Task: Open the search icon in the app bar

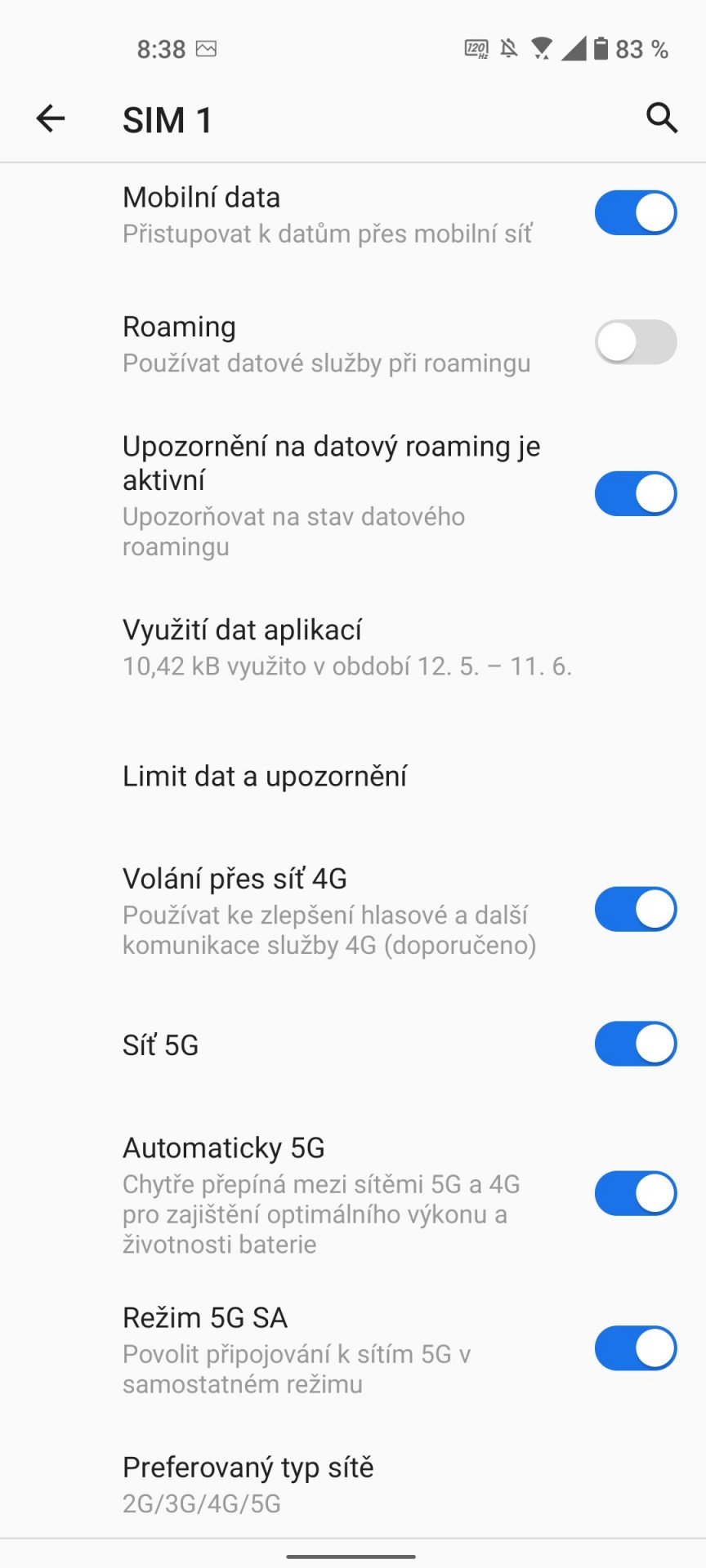Action: [662, 118]
